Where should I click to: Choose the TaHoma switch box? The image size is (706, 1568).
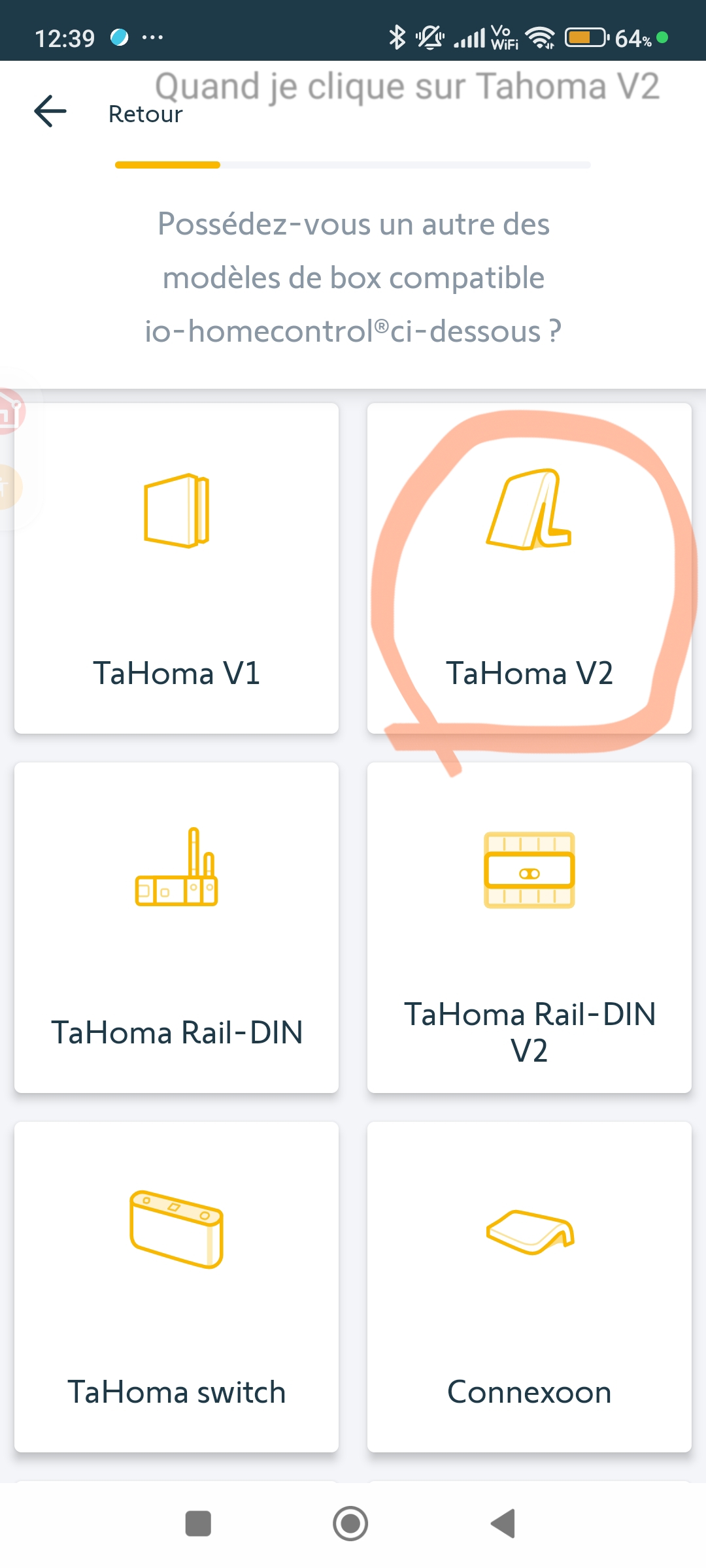tap(176, 1287)
